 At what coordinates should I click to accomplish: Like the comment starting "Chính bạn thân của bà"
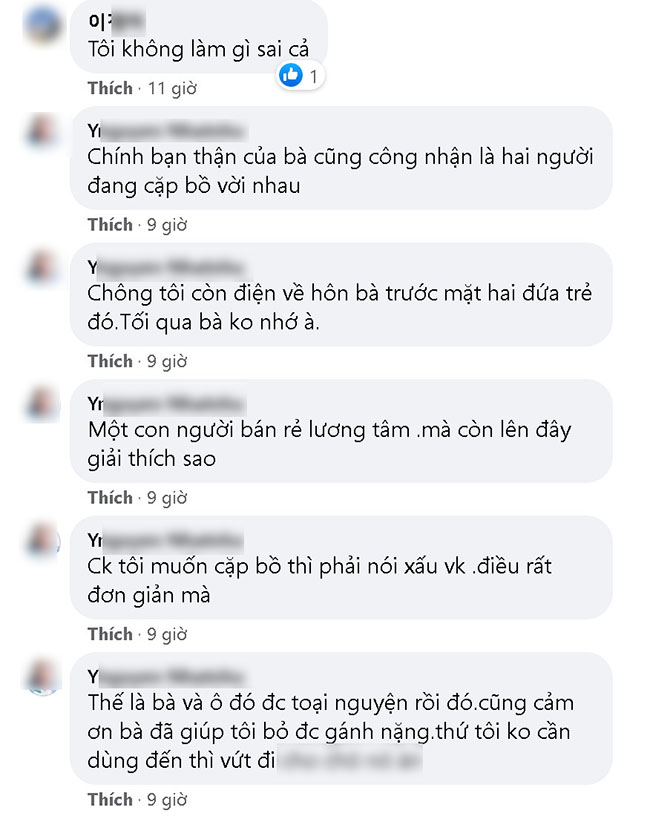tap(109, 224)
